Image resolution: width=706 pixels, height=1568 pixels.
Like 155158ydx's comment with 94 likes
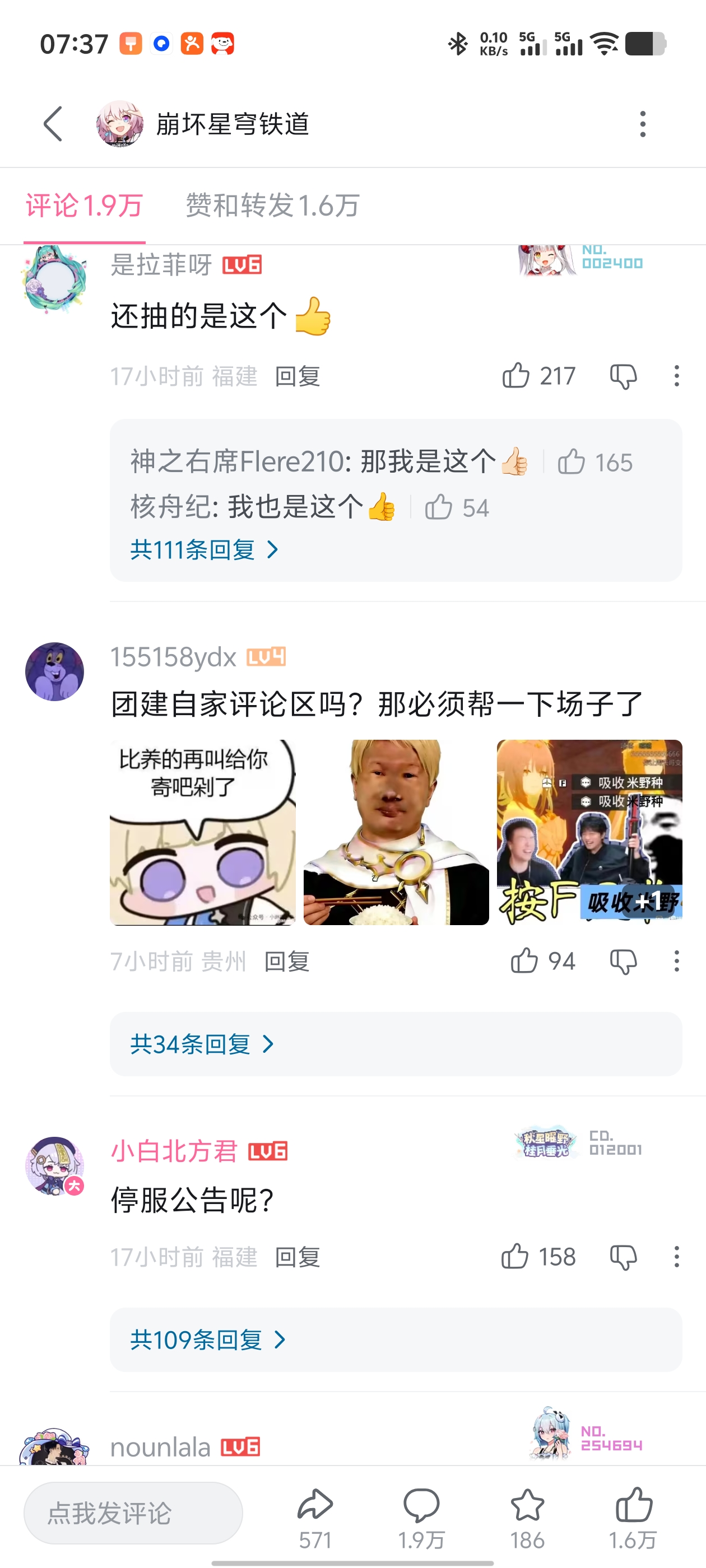(524, 961)
